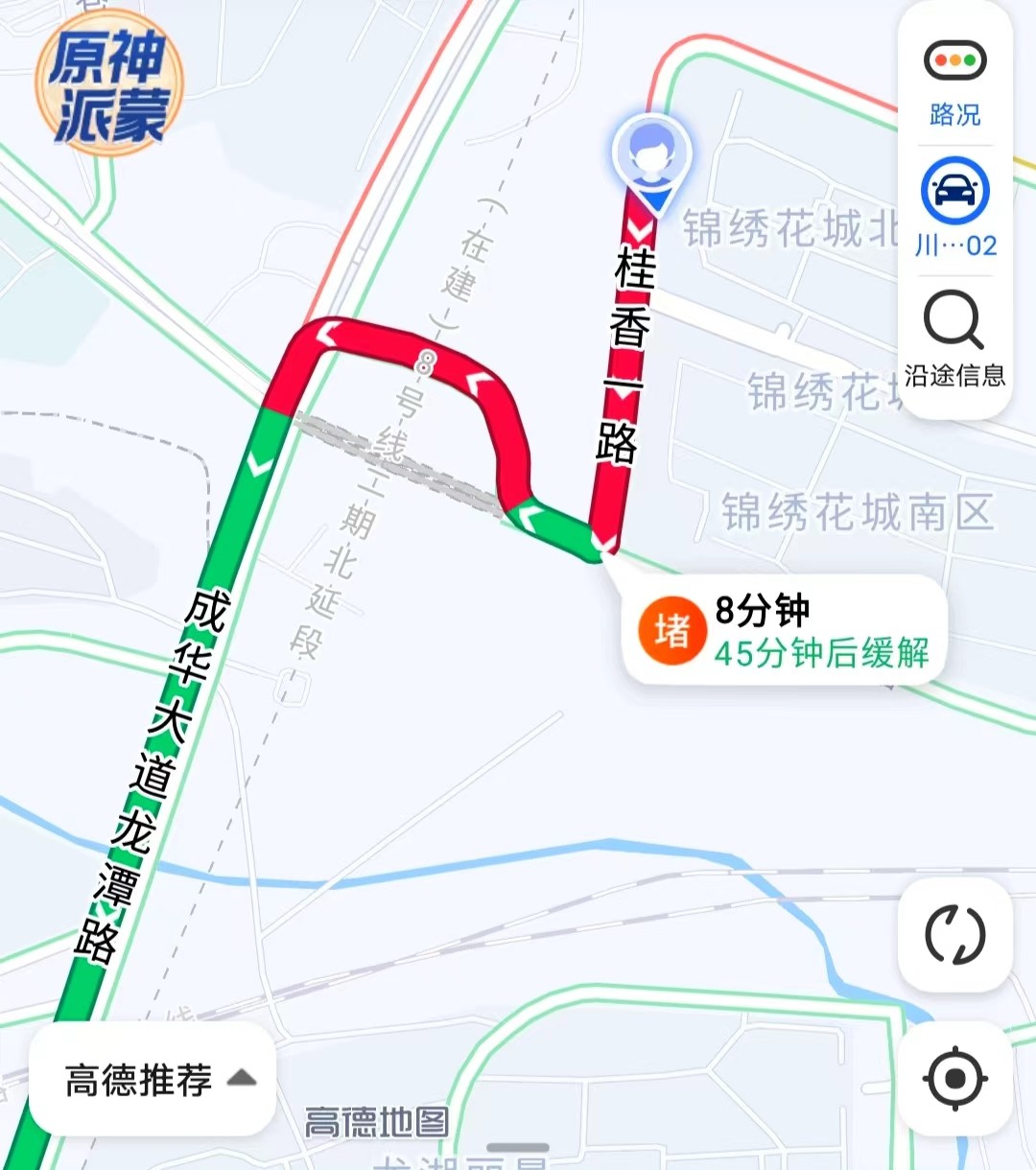Recenter the map on my location

click(x=954, y=1079)
